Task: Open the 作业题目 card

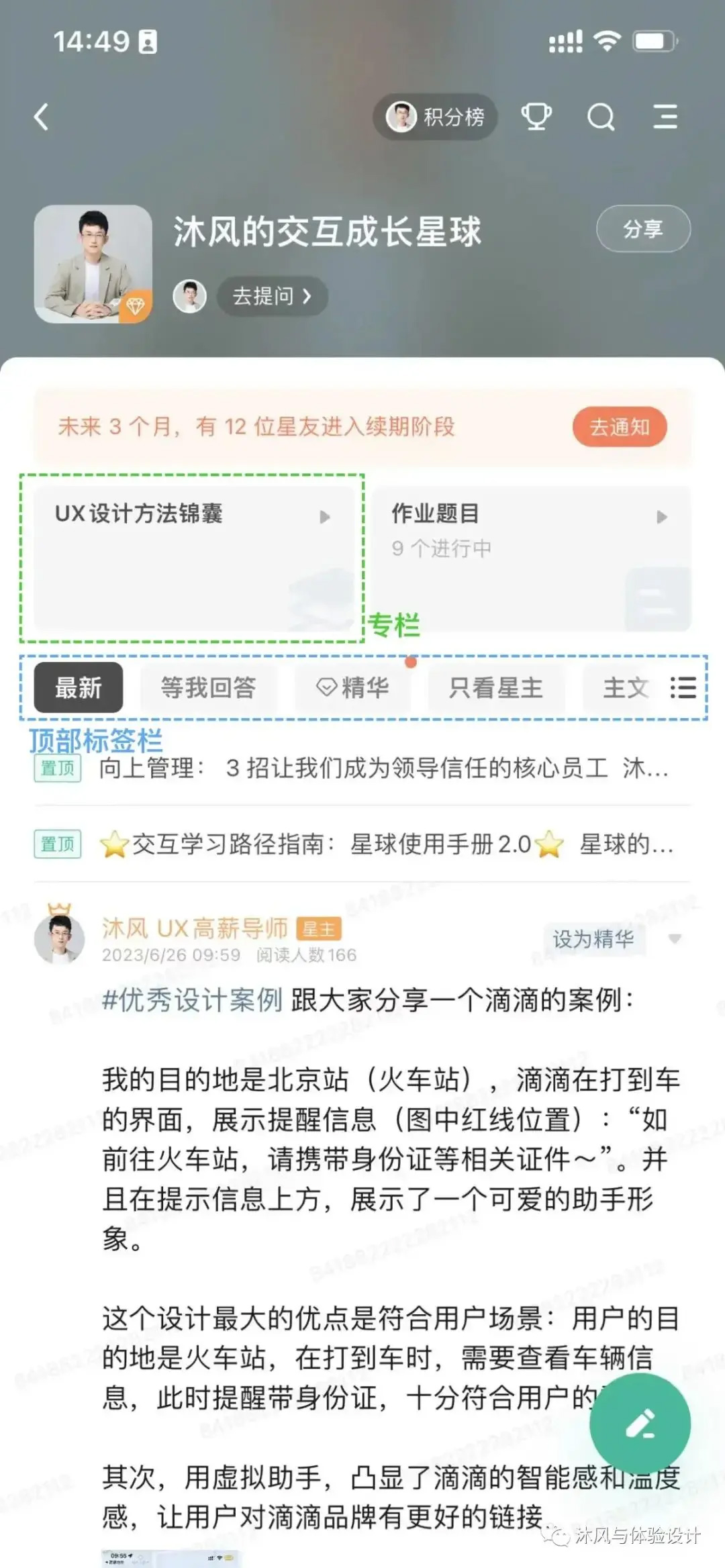Action: coord(532,558)
